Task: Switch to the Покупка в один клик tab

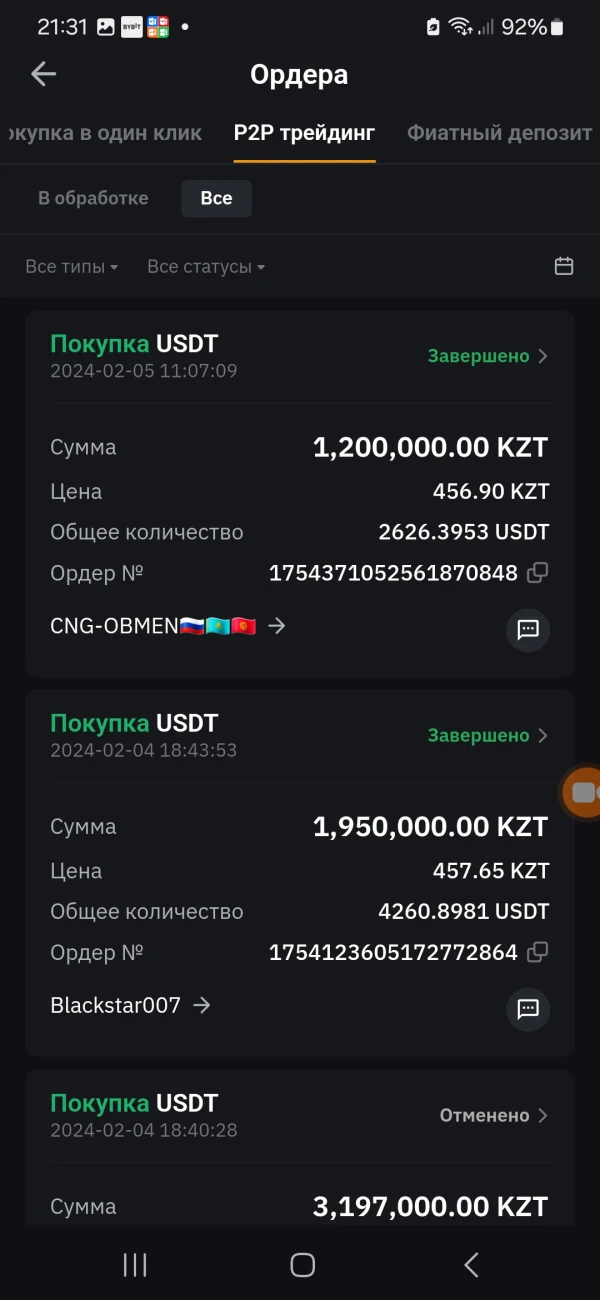Action: (104, 133)
